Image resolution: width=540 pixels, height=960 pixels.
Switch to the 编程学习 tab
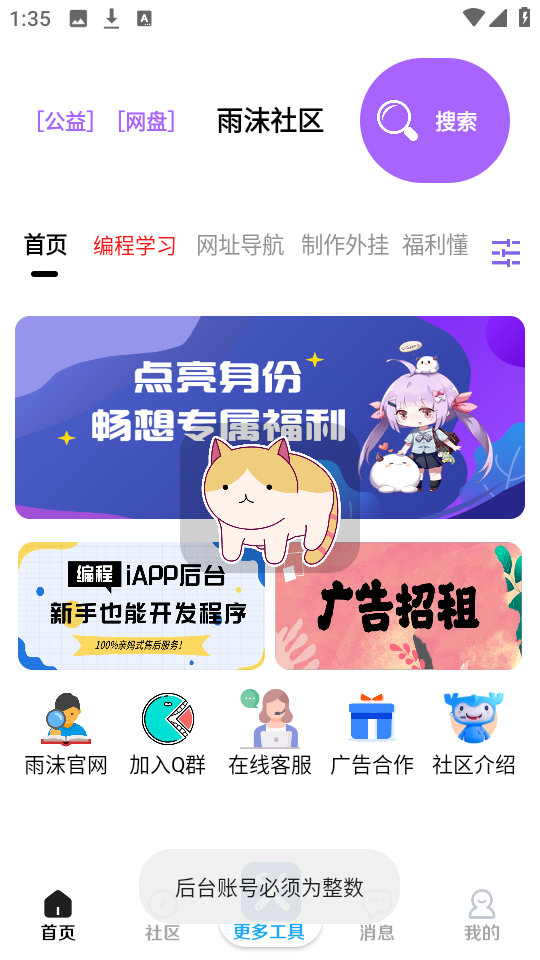click(135, 246)
